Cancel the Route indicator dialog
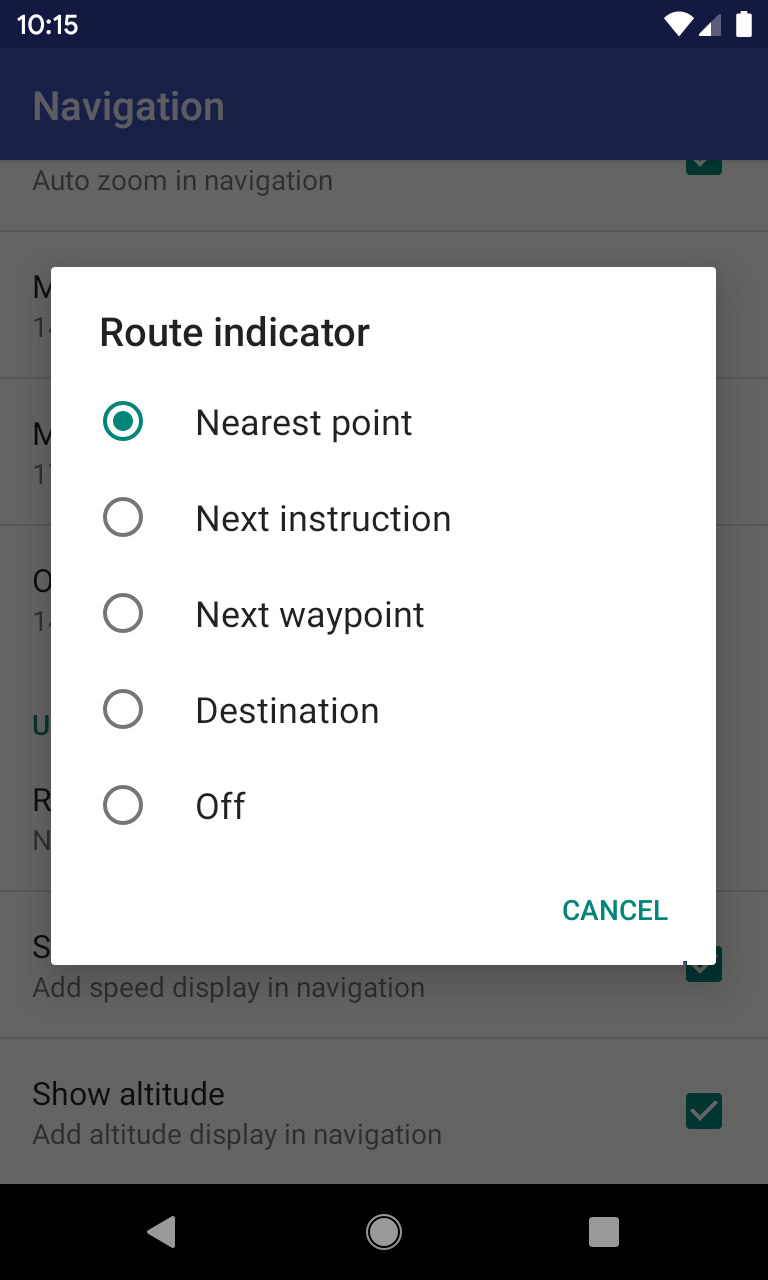Image resolution: width=768 pixels, height=1280 pixels. pyautogui.click(x=615, y=910)
